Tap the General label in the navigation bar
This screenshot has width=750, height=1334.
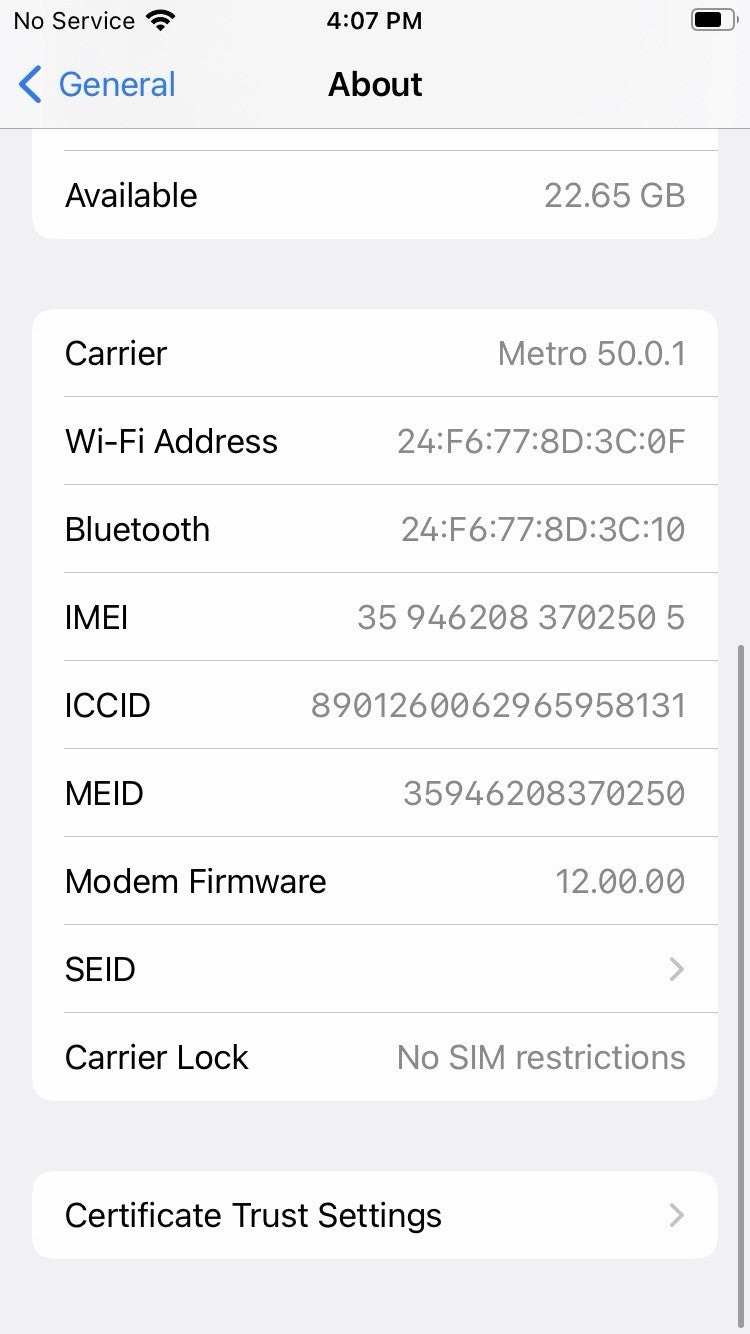[116, 85]
